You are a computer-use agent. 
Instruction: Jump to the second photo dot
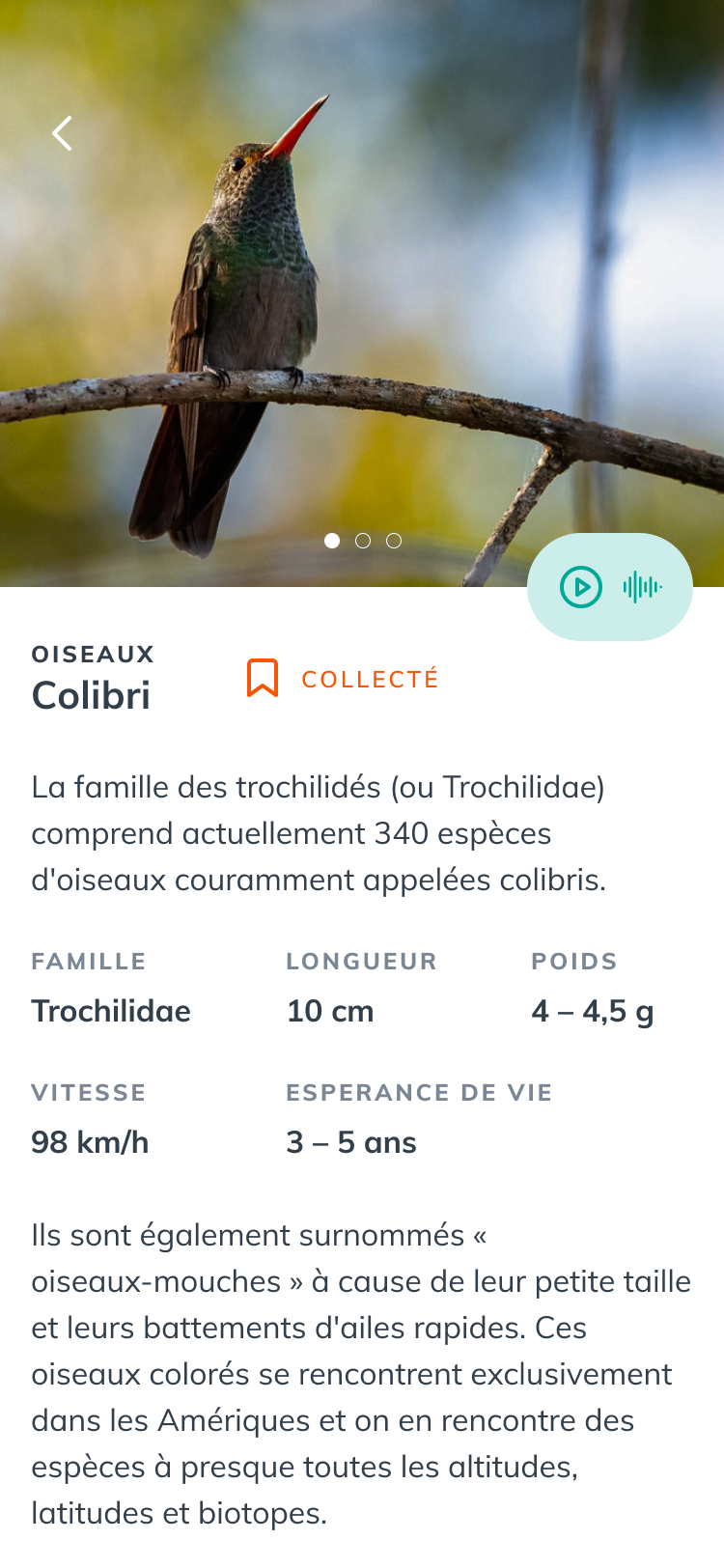point(363,541)
